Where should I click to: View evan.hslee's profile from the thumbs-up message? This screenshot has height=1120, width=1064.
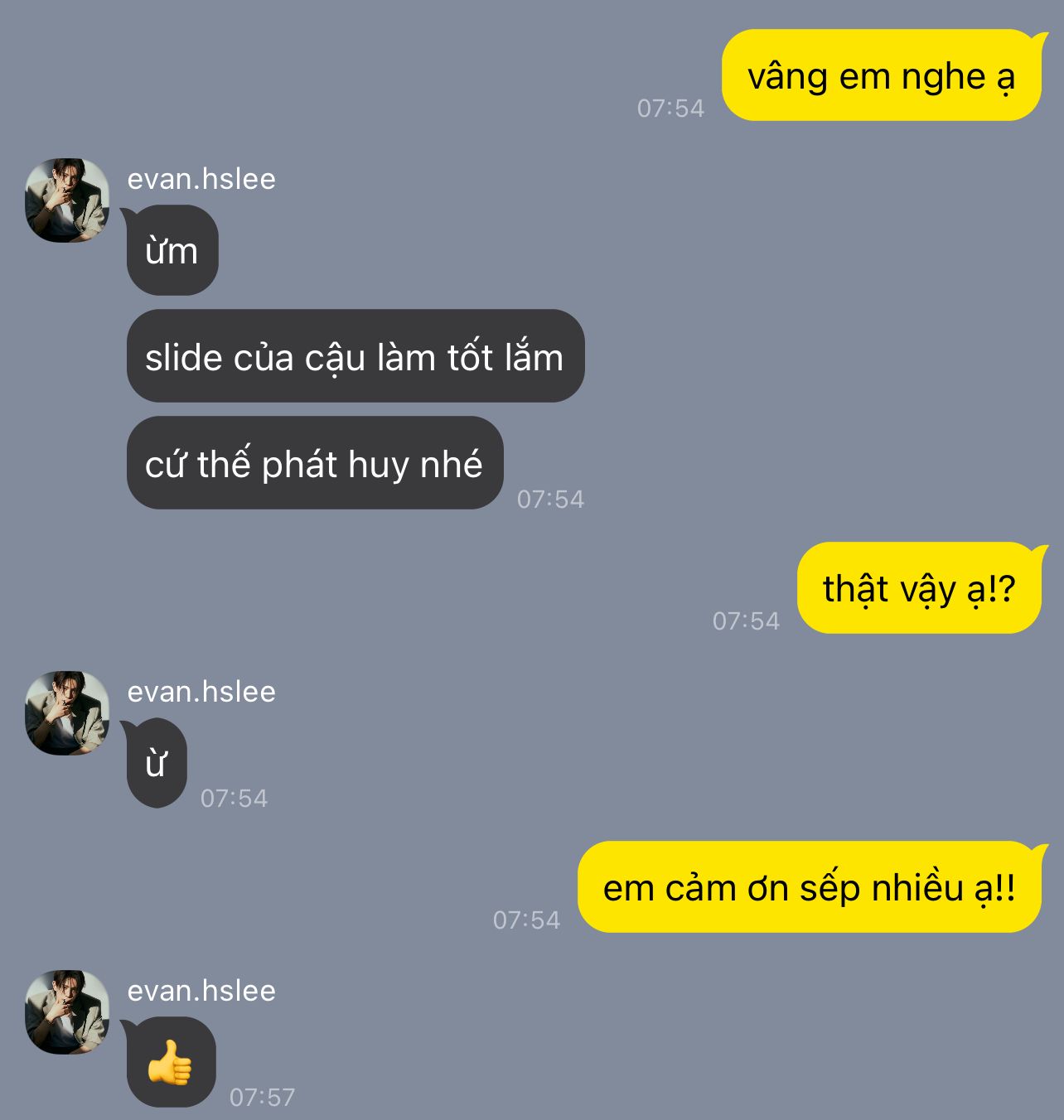coord(67,1012)
